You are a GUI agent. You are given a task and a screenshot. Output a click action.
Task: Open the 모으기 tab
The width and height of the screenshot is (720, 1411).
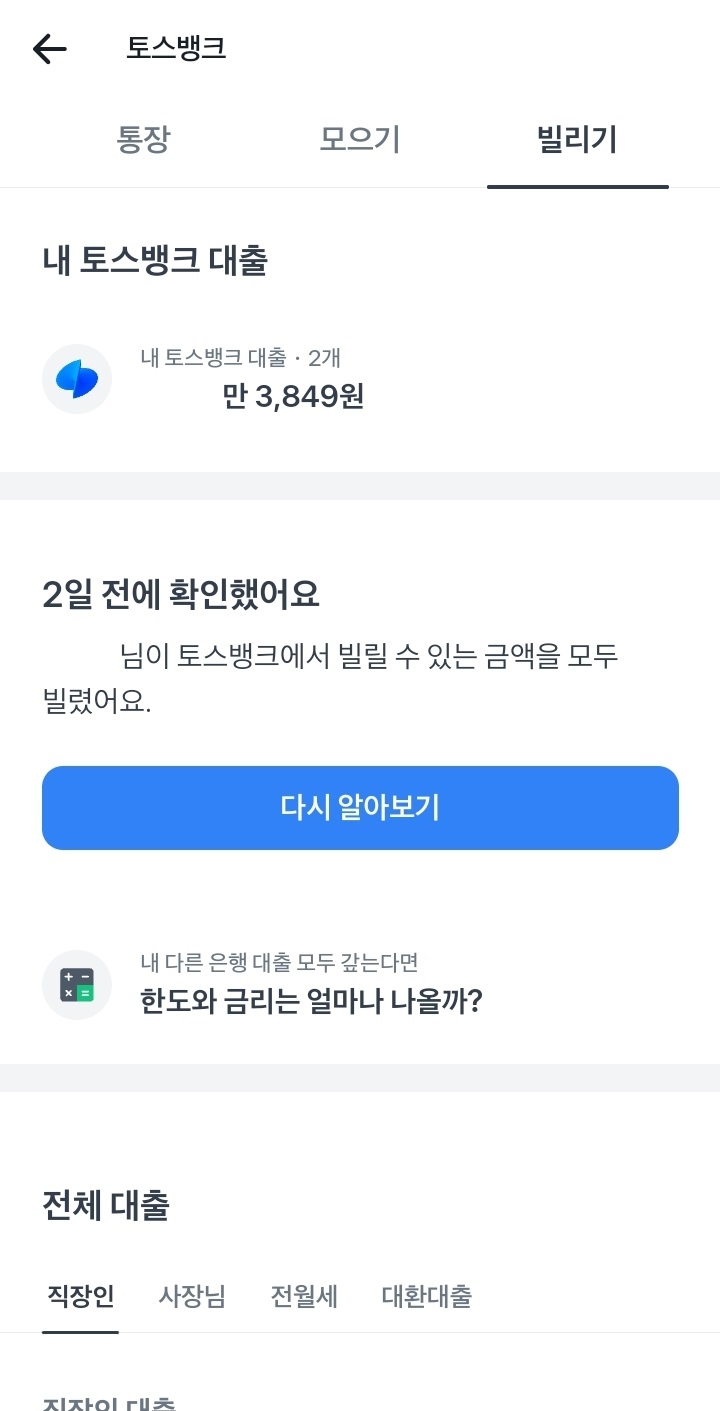(361, 140)
